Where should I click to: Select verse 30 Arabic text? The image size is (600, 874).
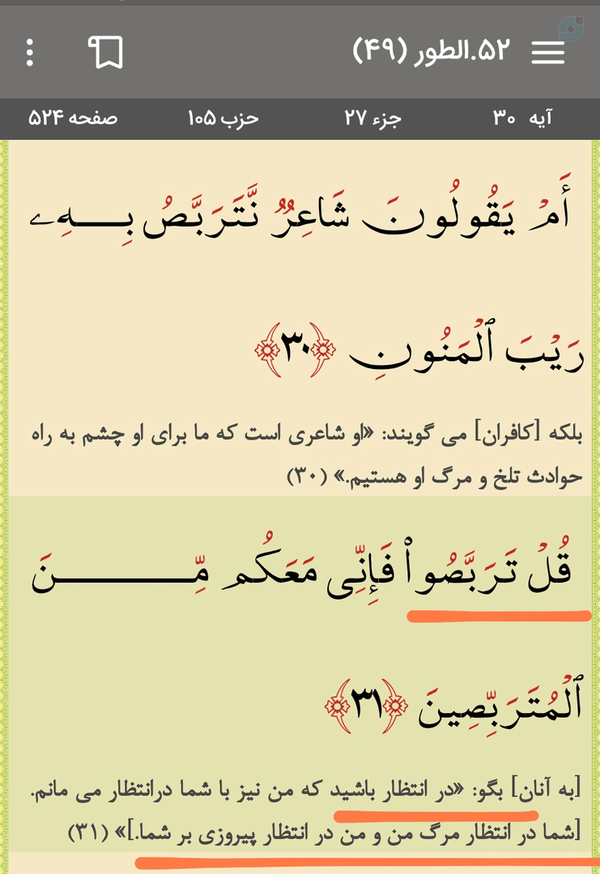[307, 277]
